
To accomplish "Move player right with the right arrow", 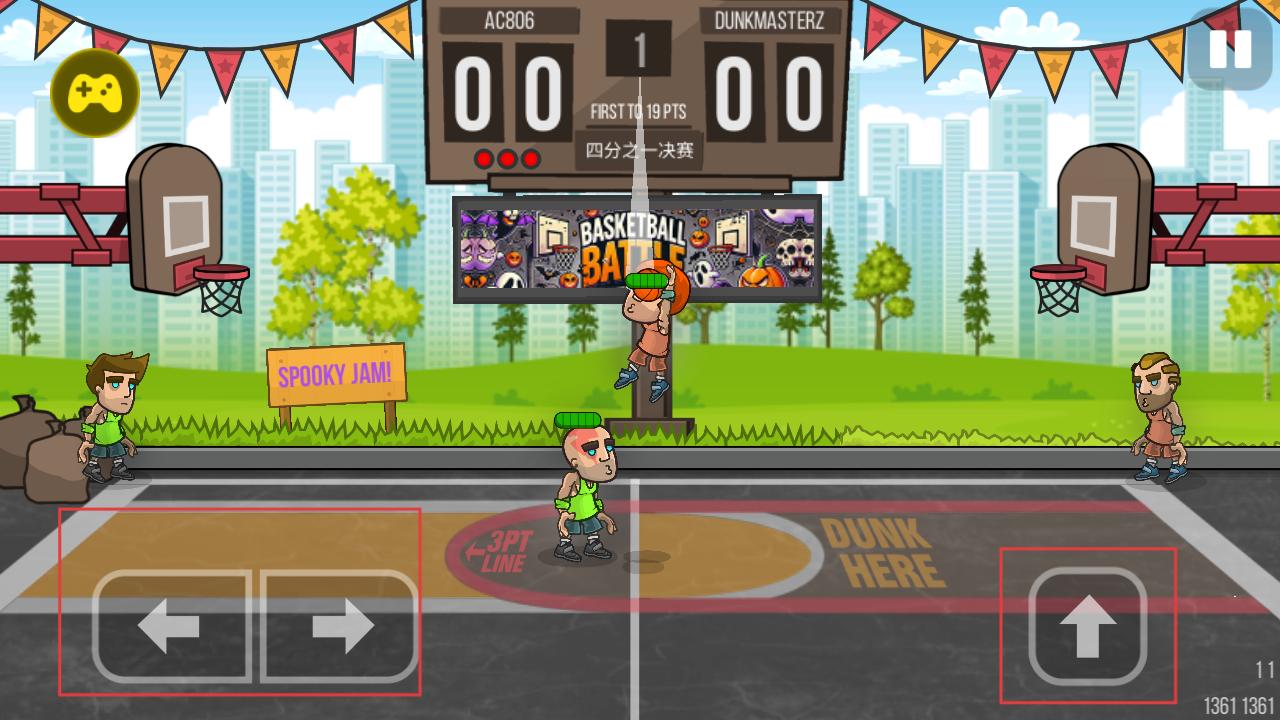I will click(340, 627).
